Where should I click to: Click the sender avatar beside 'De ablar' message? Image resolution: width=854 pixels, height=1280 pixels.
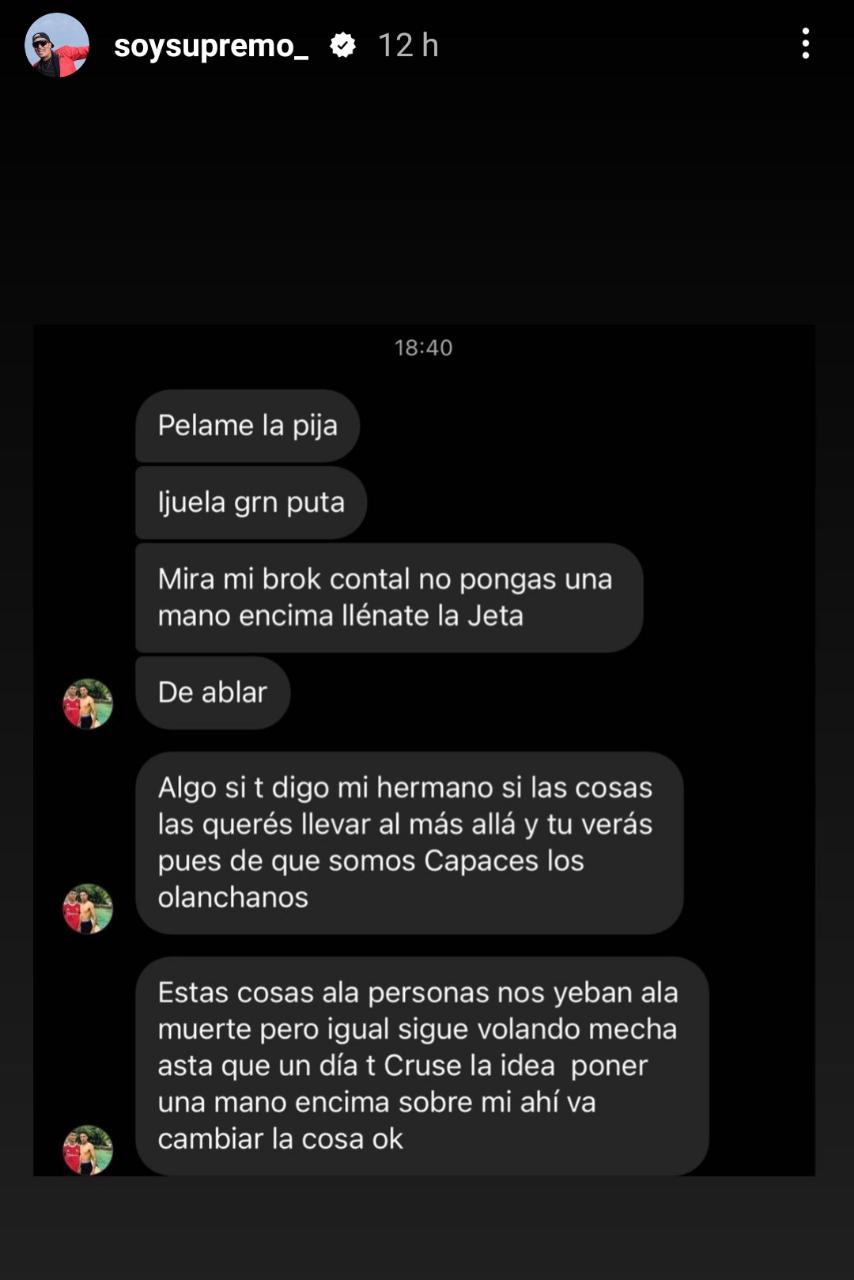(x=88, y=703)
